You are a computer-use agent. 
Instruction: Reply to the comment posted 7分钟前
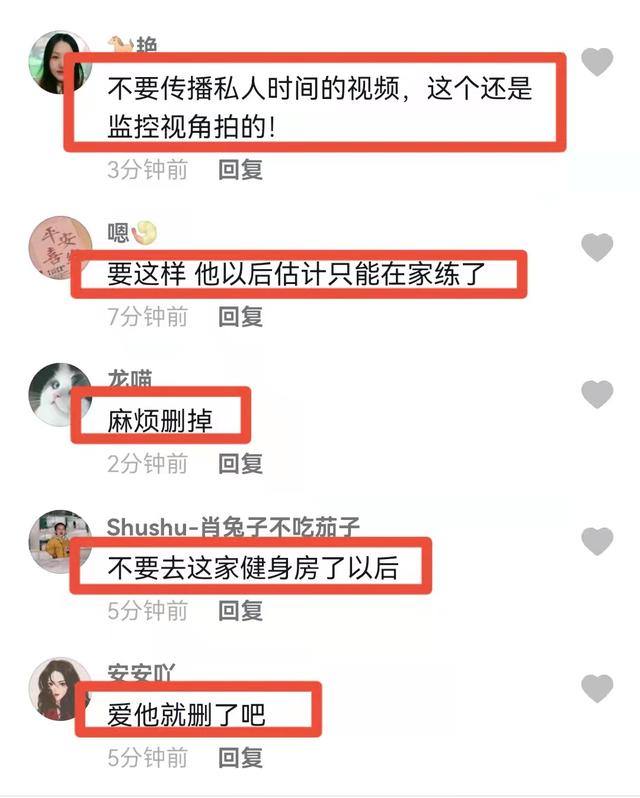coord(241,317)
